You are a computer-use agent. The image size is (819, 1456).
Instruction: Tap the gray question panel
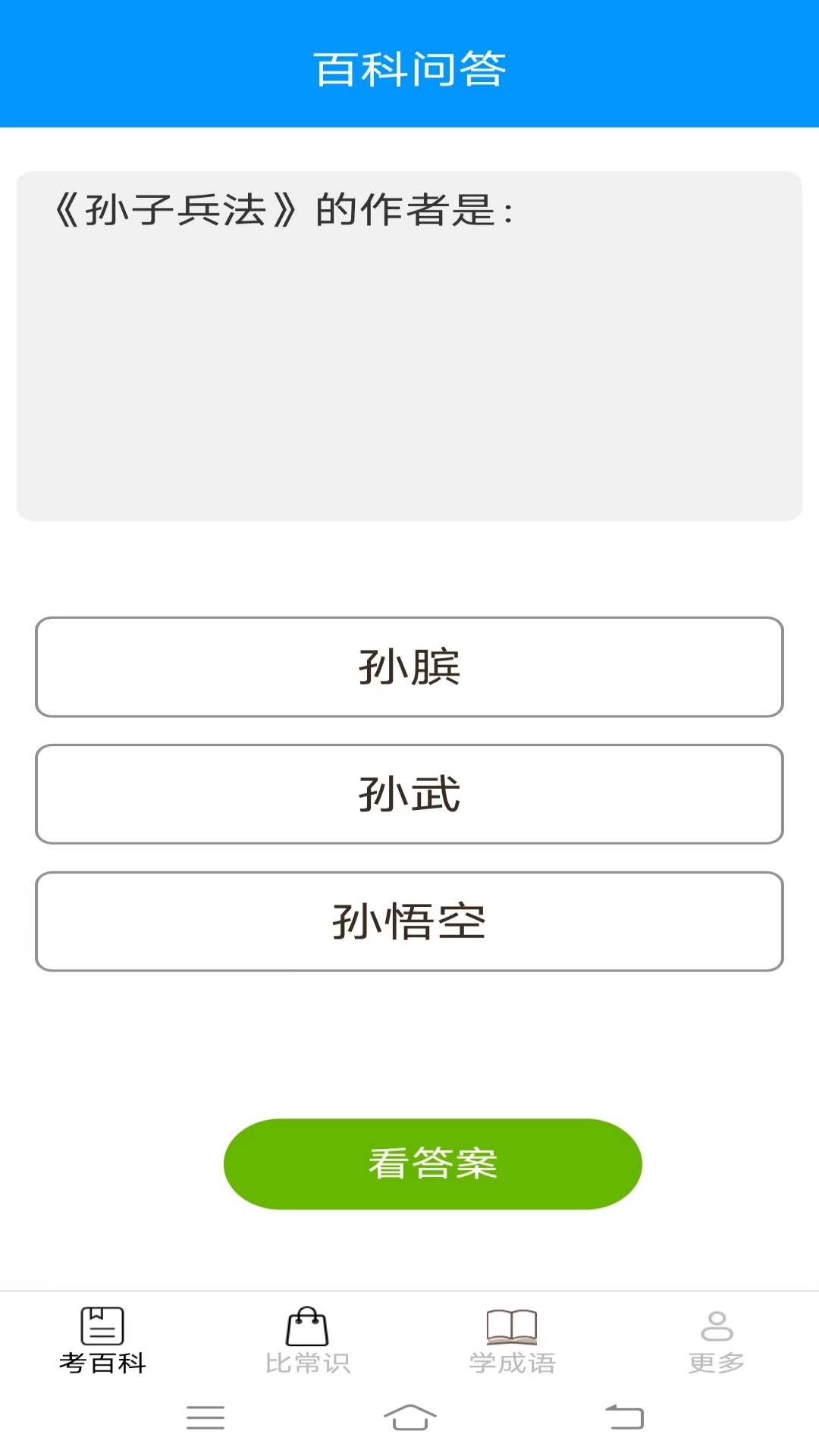[x=409, y=341]
